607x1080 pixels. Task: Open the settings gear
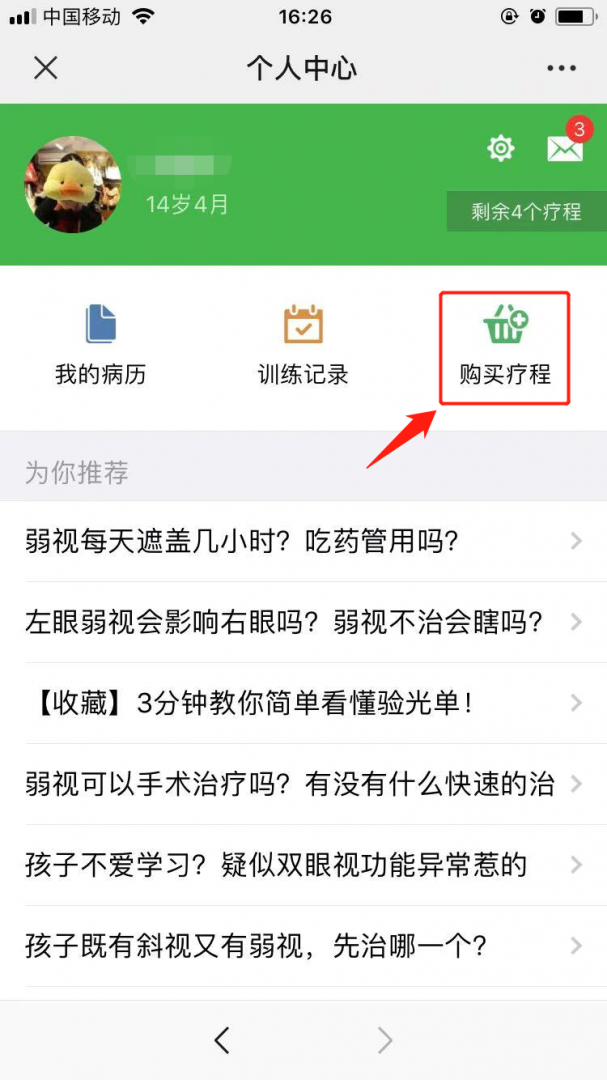click(x=500, y=148)
